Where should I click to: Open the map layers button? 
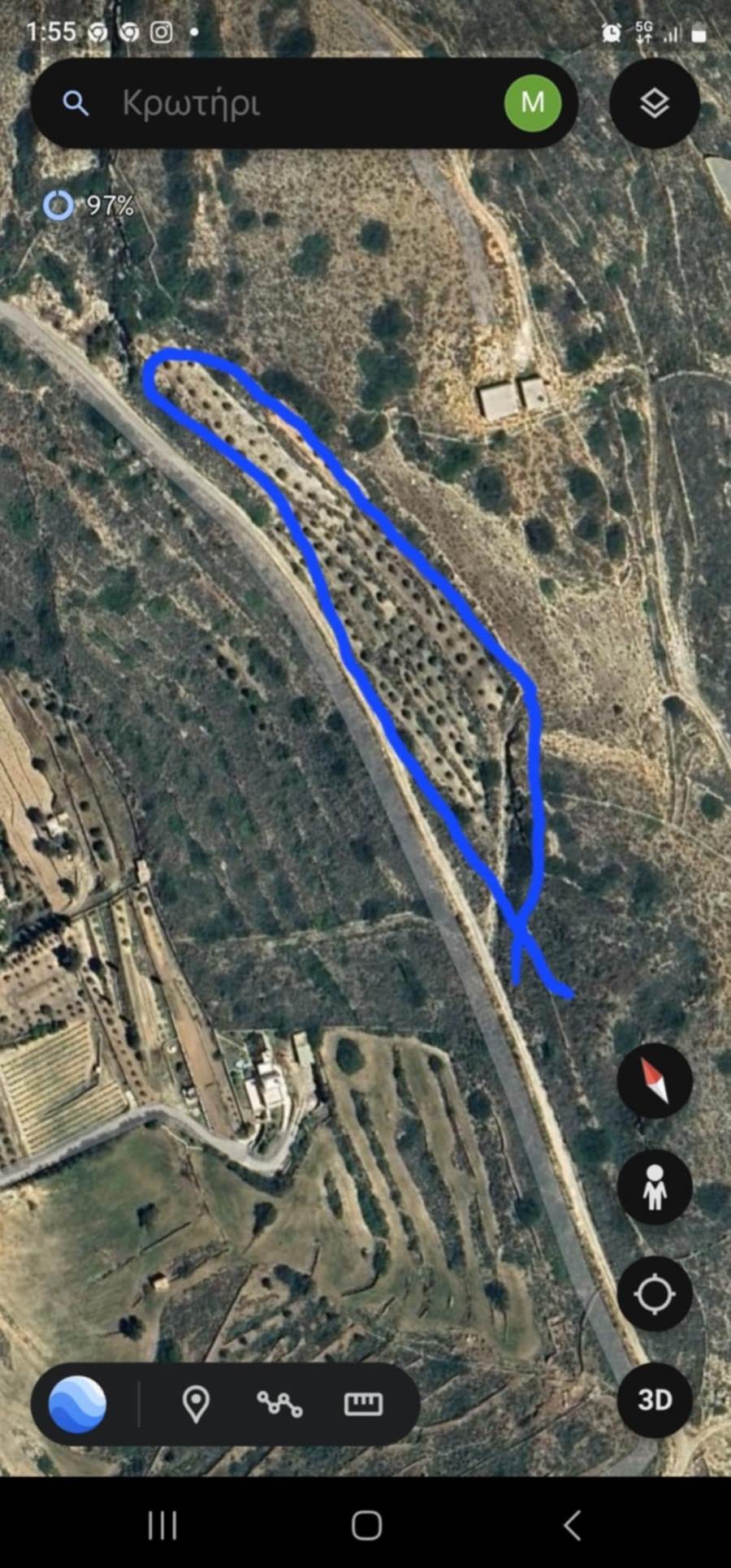(655, 103)
